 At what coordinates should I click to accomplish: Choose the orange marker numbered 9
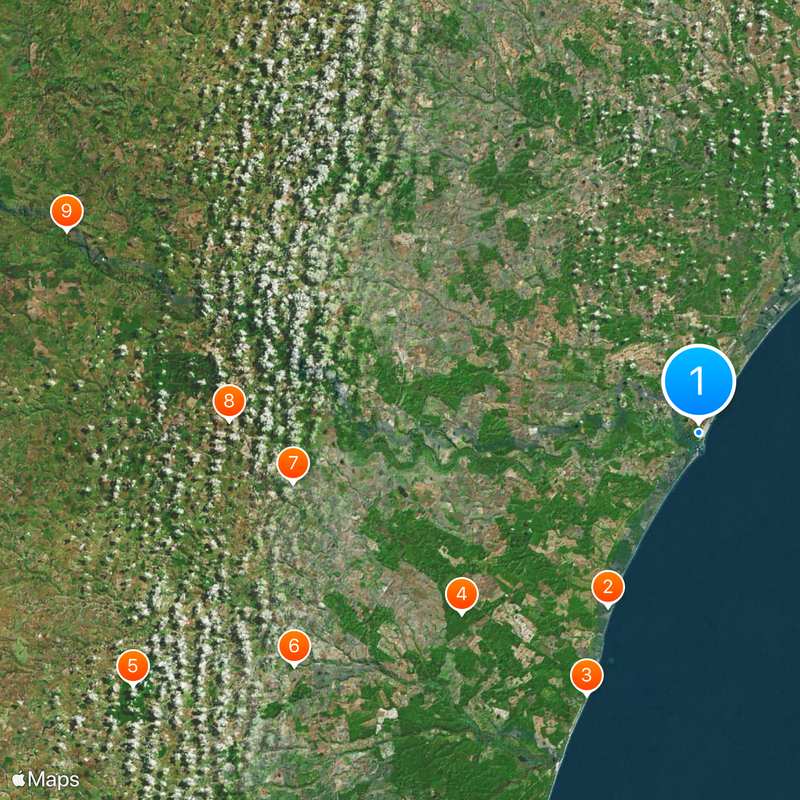[67, 210]
